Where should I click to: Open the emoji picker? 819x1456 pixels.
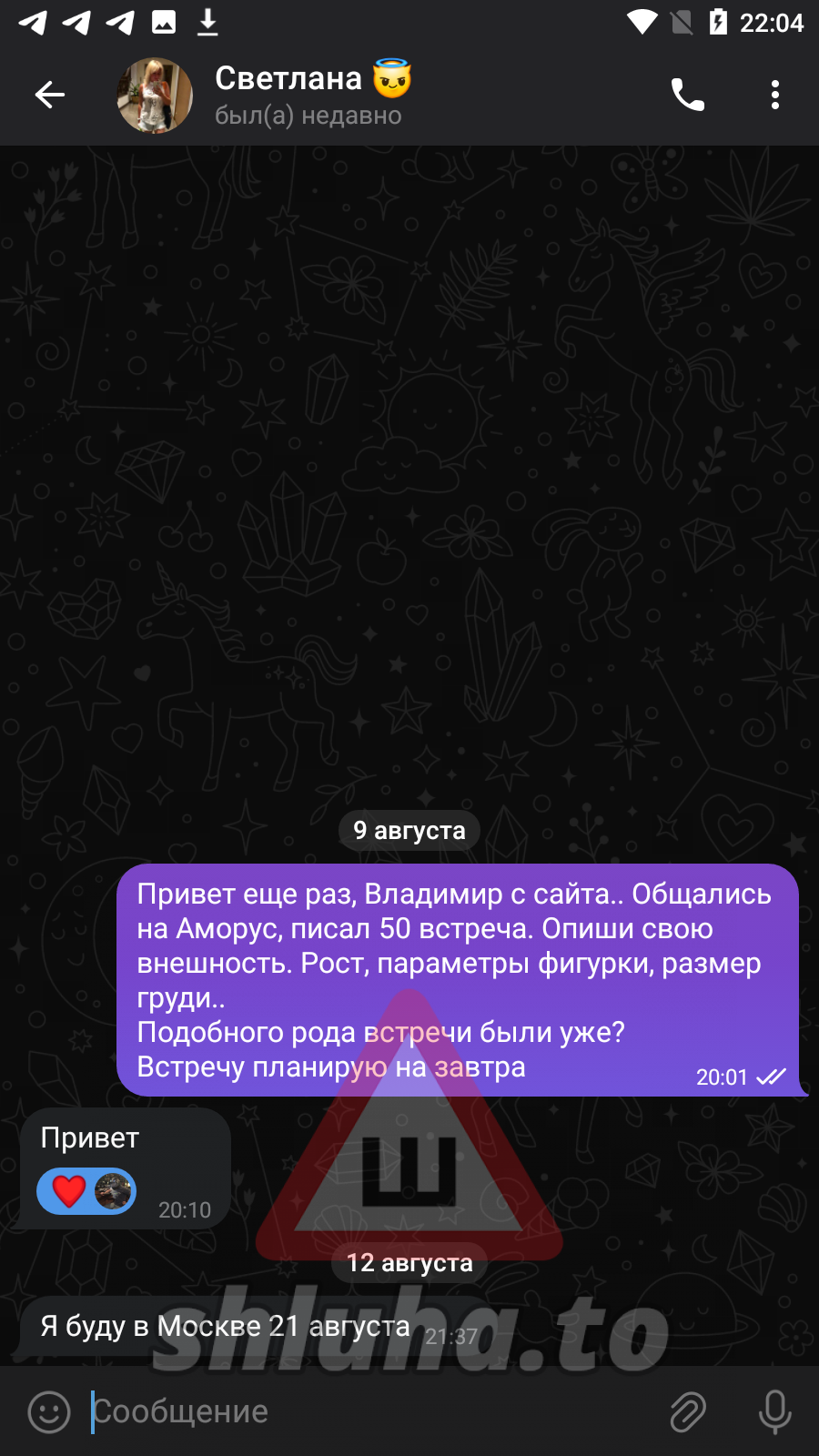(x=49, y=1411)
